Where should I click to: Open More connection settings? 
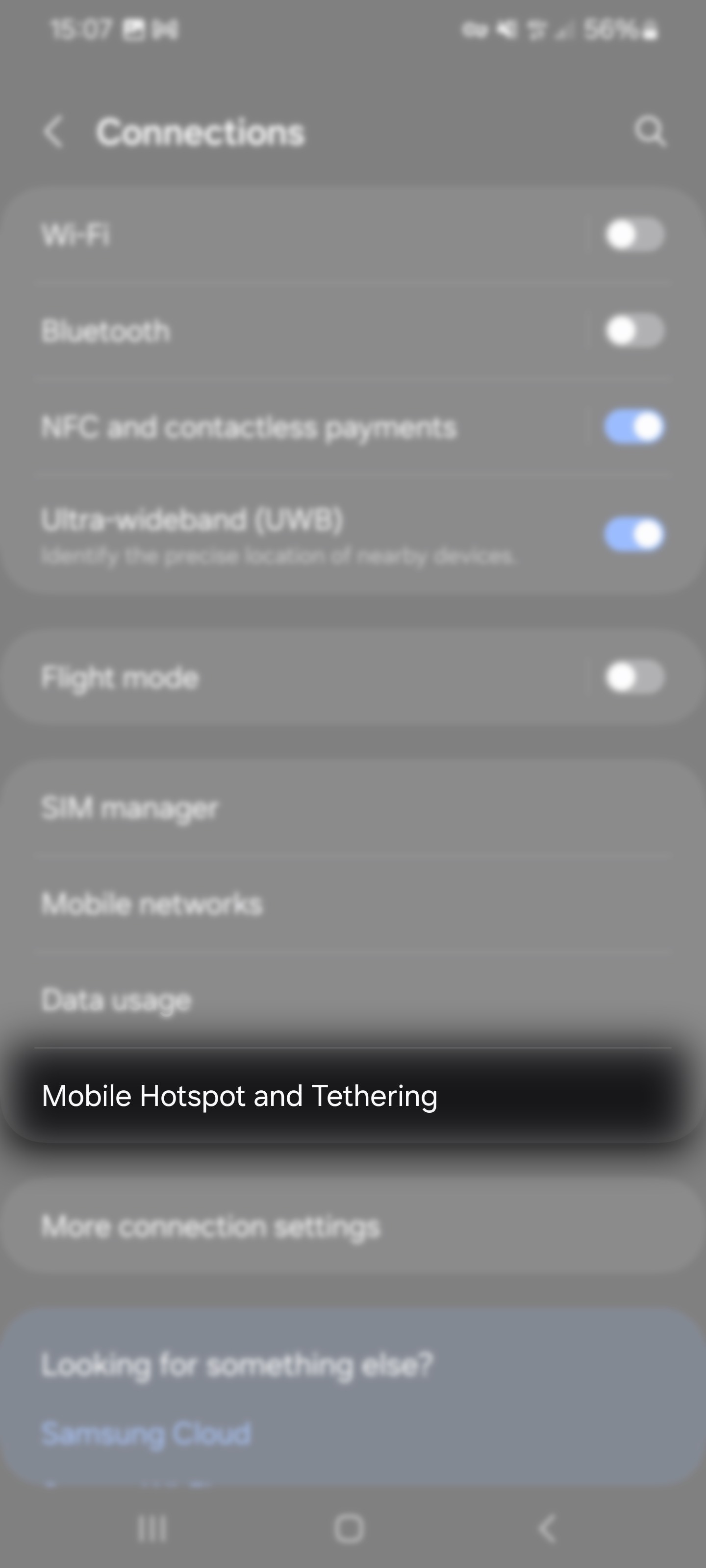[x=210, y=1226]
